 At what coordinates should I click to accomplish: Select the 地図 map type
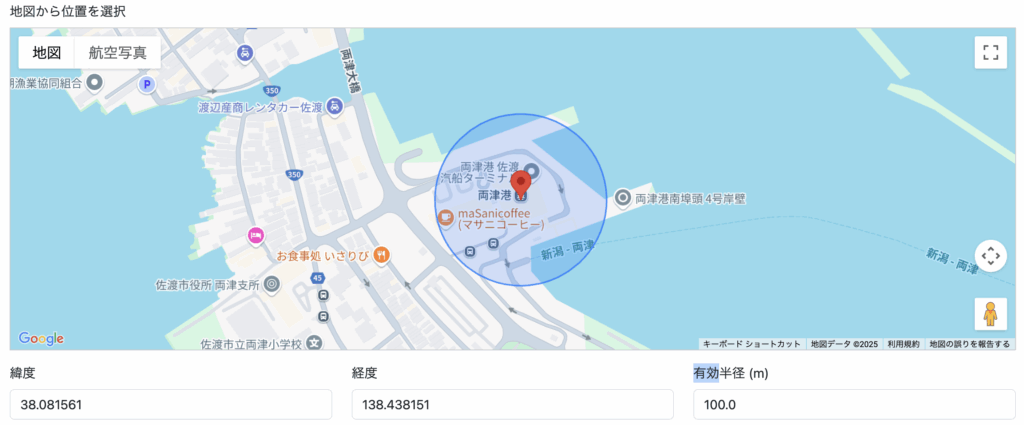pyautogui.click(x=47, y=52)
